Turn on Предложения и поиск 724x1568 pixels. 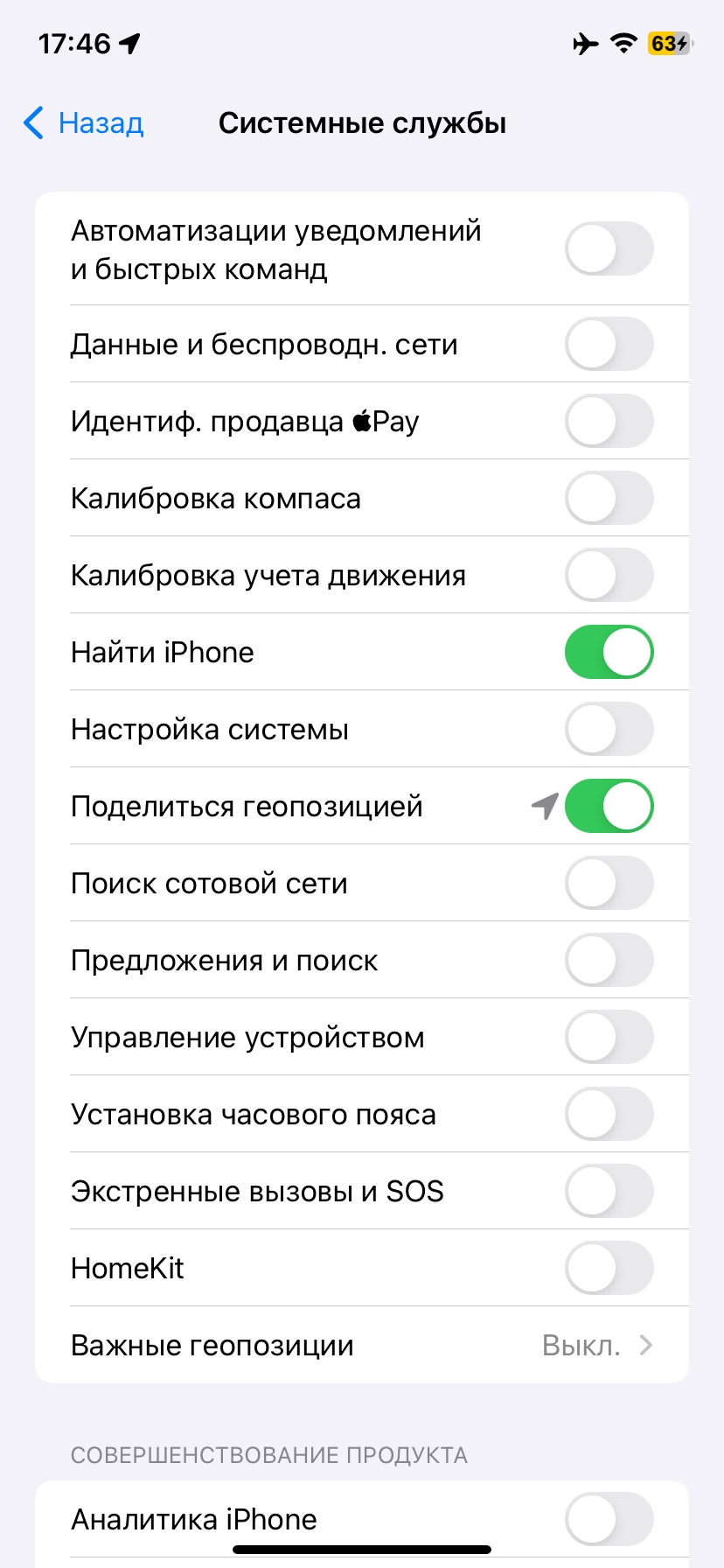click(609, 960)
